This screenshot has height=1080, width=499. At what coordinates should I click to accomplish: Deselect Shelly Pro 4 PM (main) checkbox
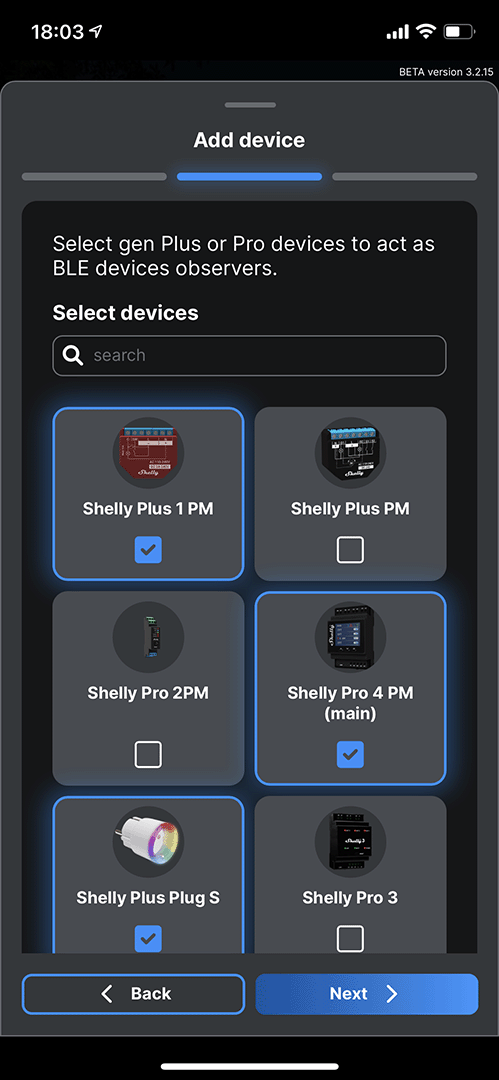click(x=350, y=755)
